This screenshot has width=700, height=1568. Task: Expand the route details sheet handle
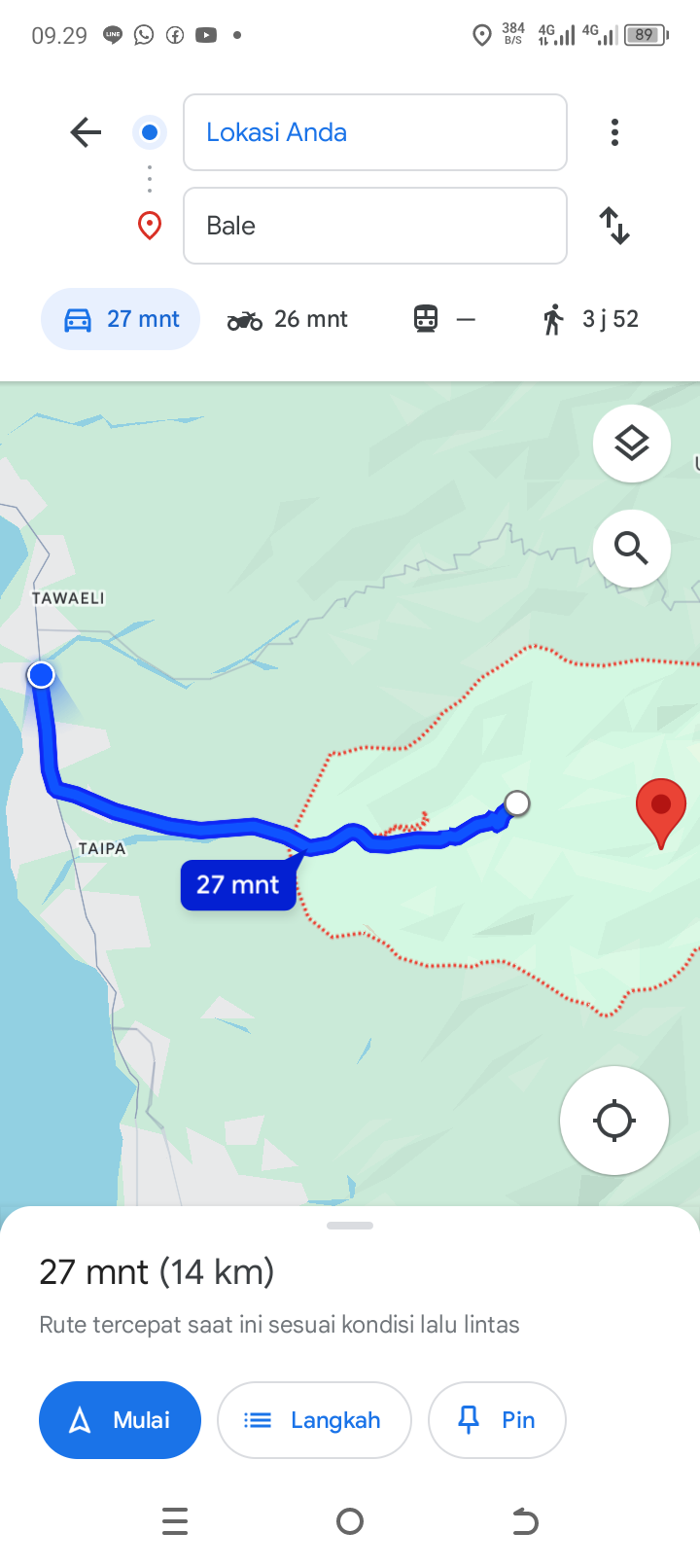[350, 1226]
